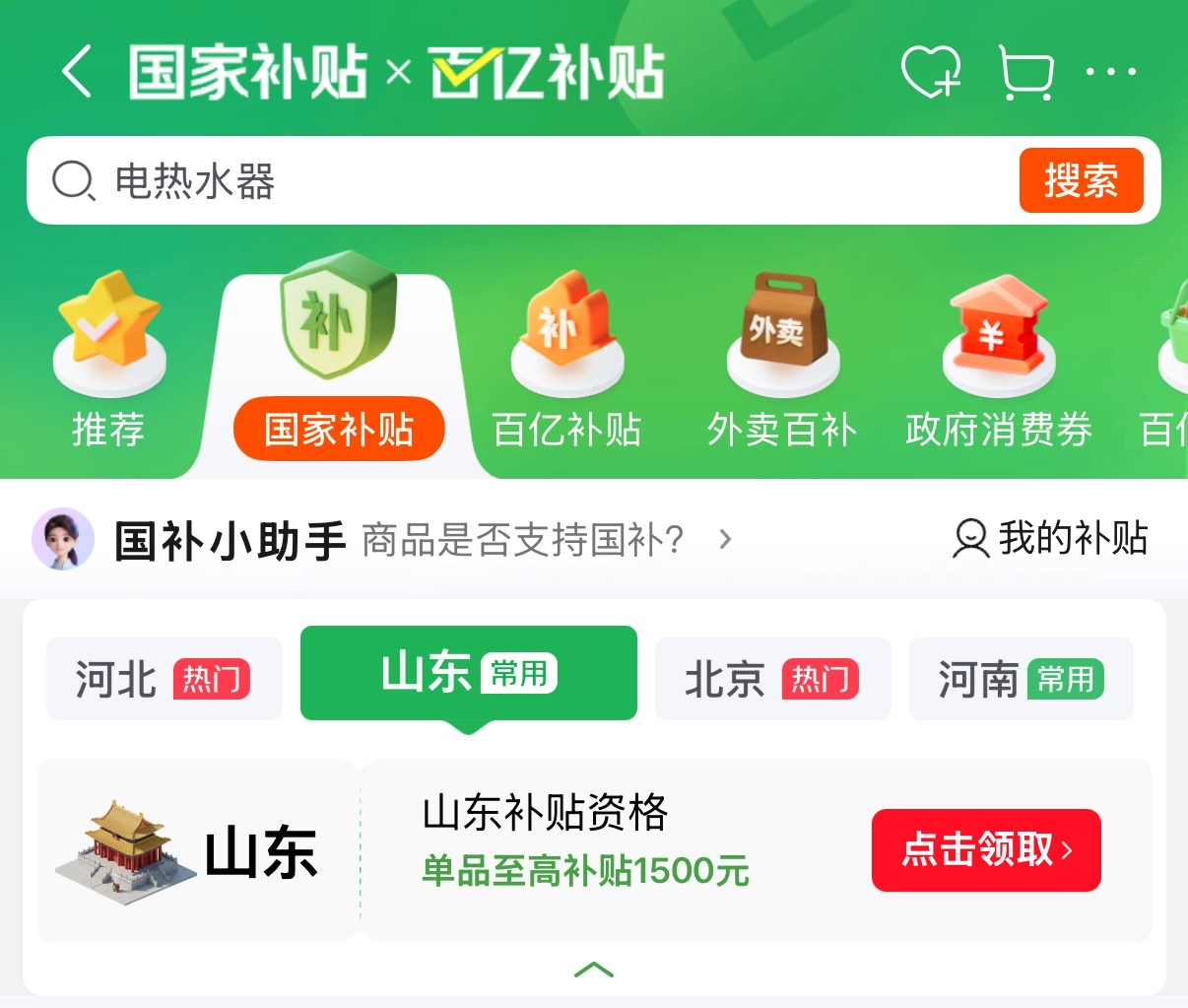Select the 山东 region chip

468,674
